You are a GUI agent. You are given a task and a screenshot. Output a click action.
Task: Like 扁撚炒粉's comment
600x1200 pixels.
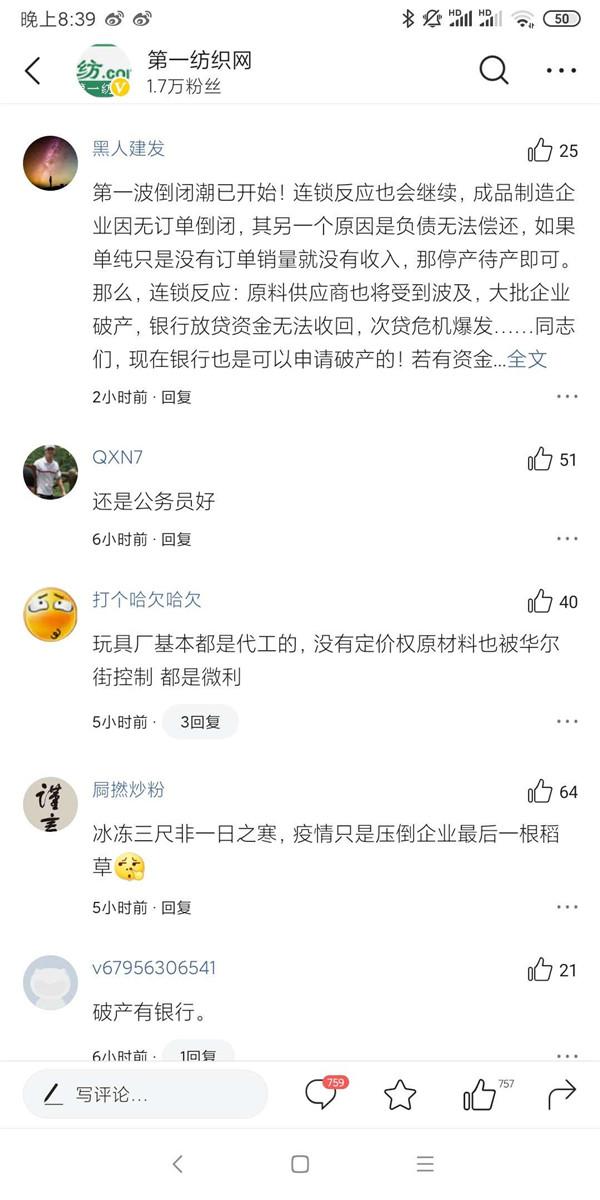[541, 791]
